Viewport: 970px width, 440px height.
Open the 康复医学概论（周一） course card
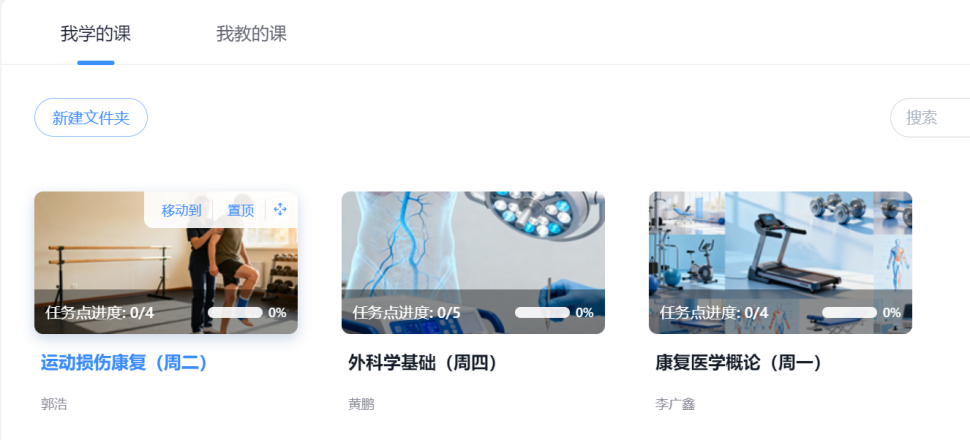[x=780, y=262]
